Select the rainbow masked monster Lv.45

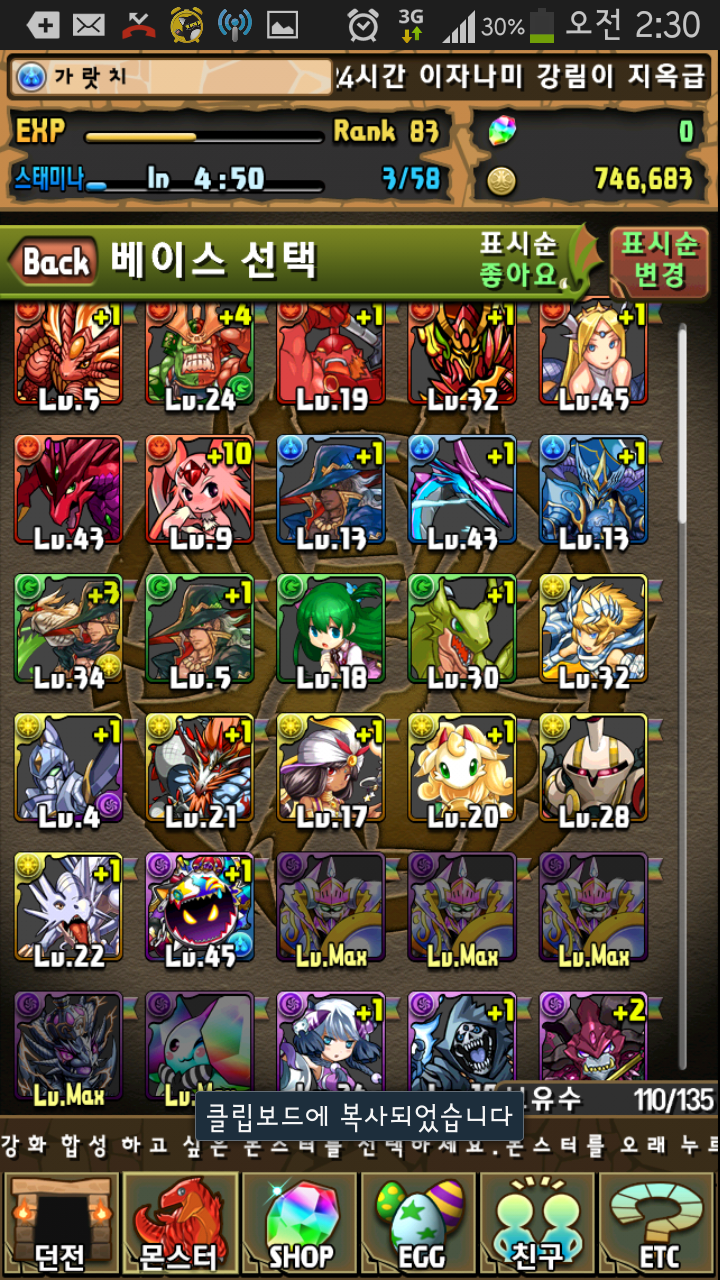pyautogui.click(x=199, y=906)
